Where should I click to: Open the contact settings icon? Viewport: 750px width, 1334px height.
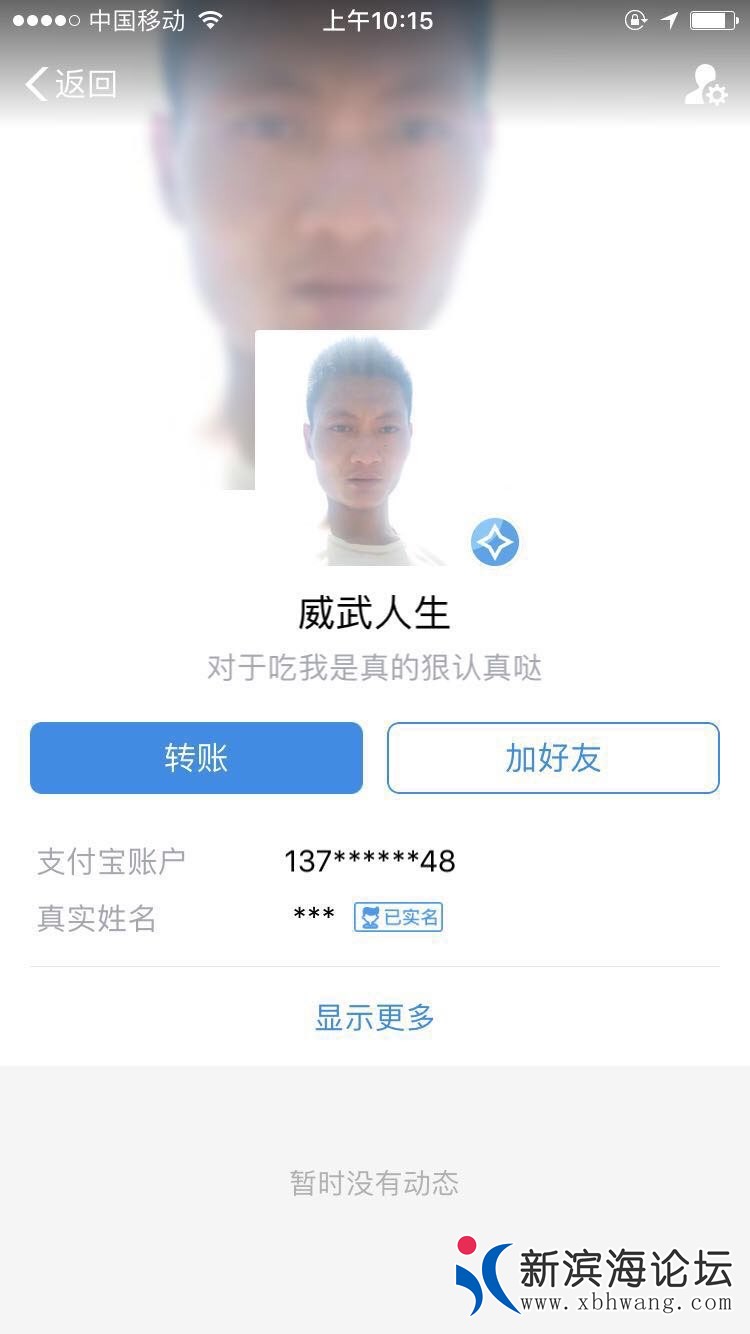704,85
